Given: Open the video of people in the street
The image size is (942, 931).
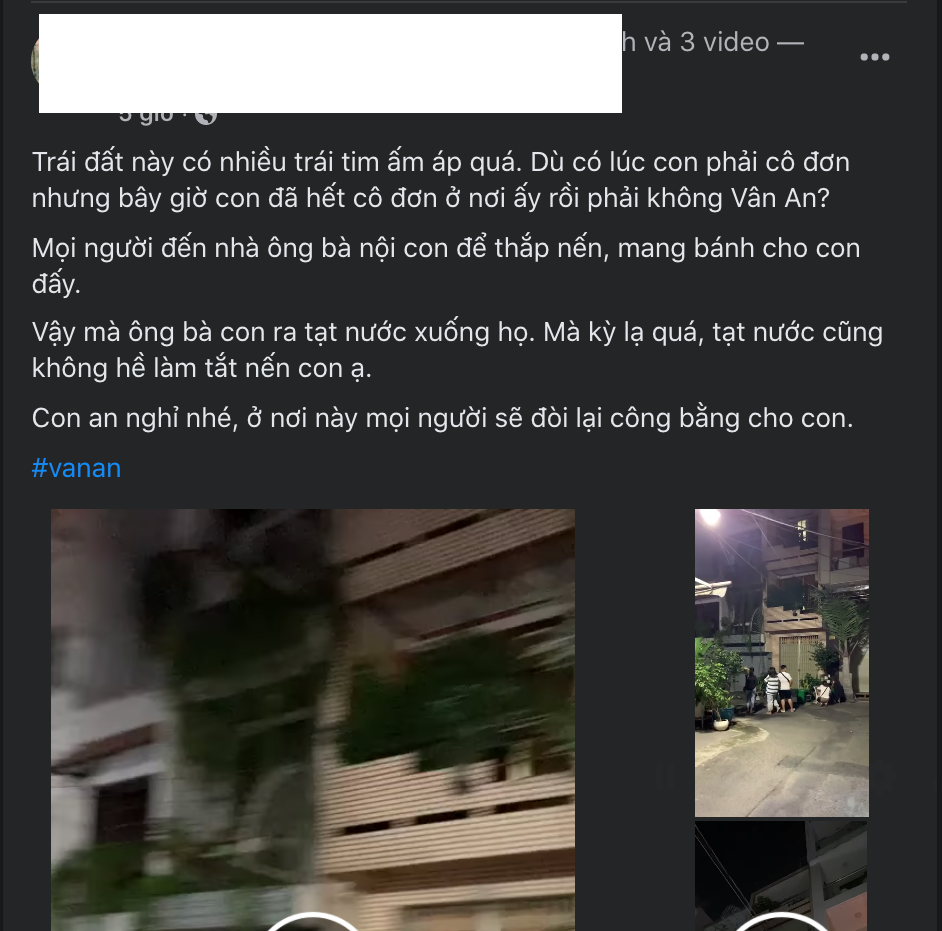Looking at the screenshot, I should pos(781,662).
